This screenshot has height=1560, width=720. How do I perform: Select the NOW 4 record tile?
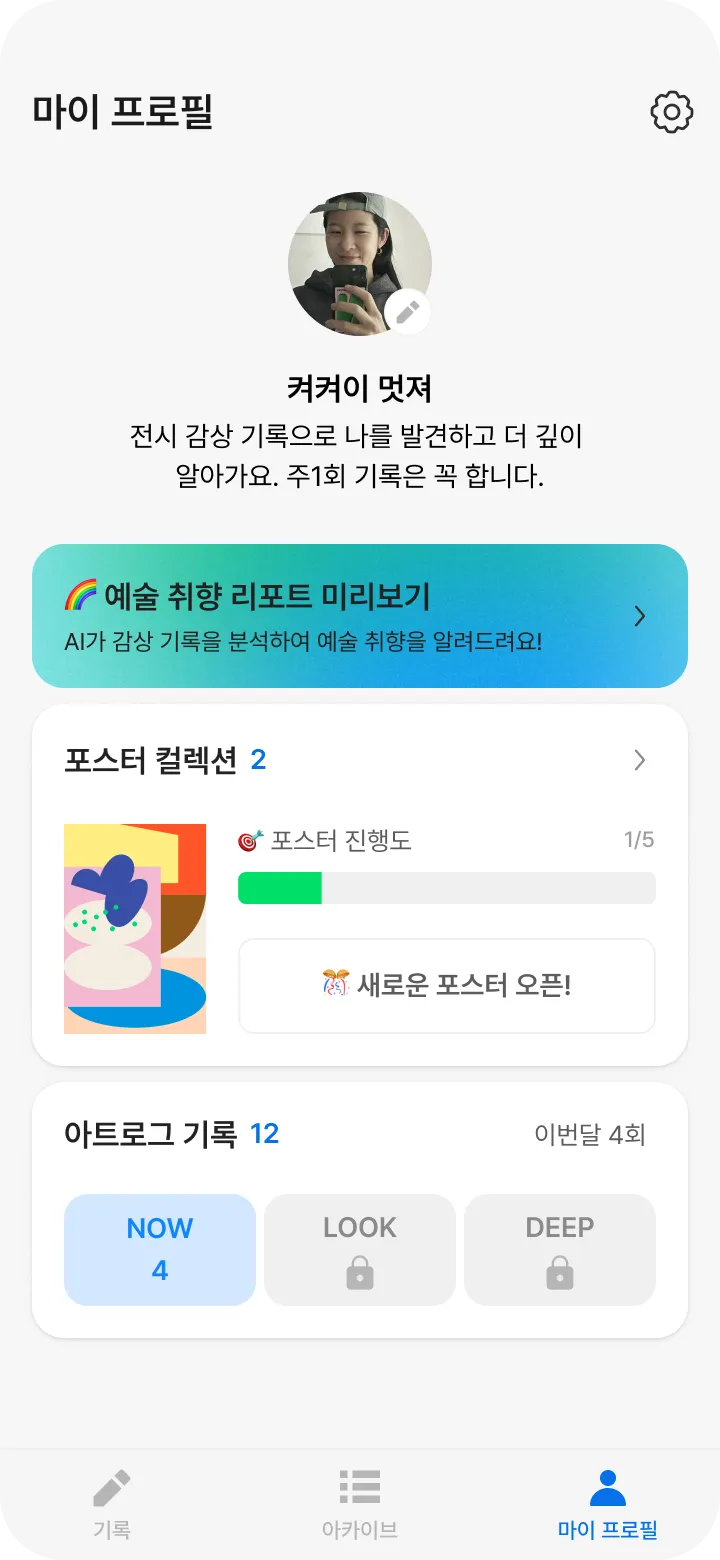point(160,1249)
